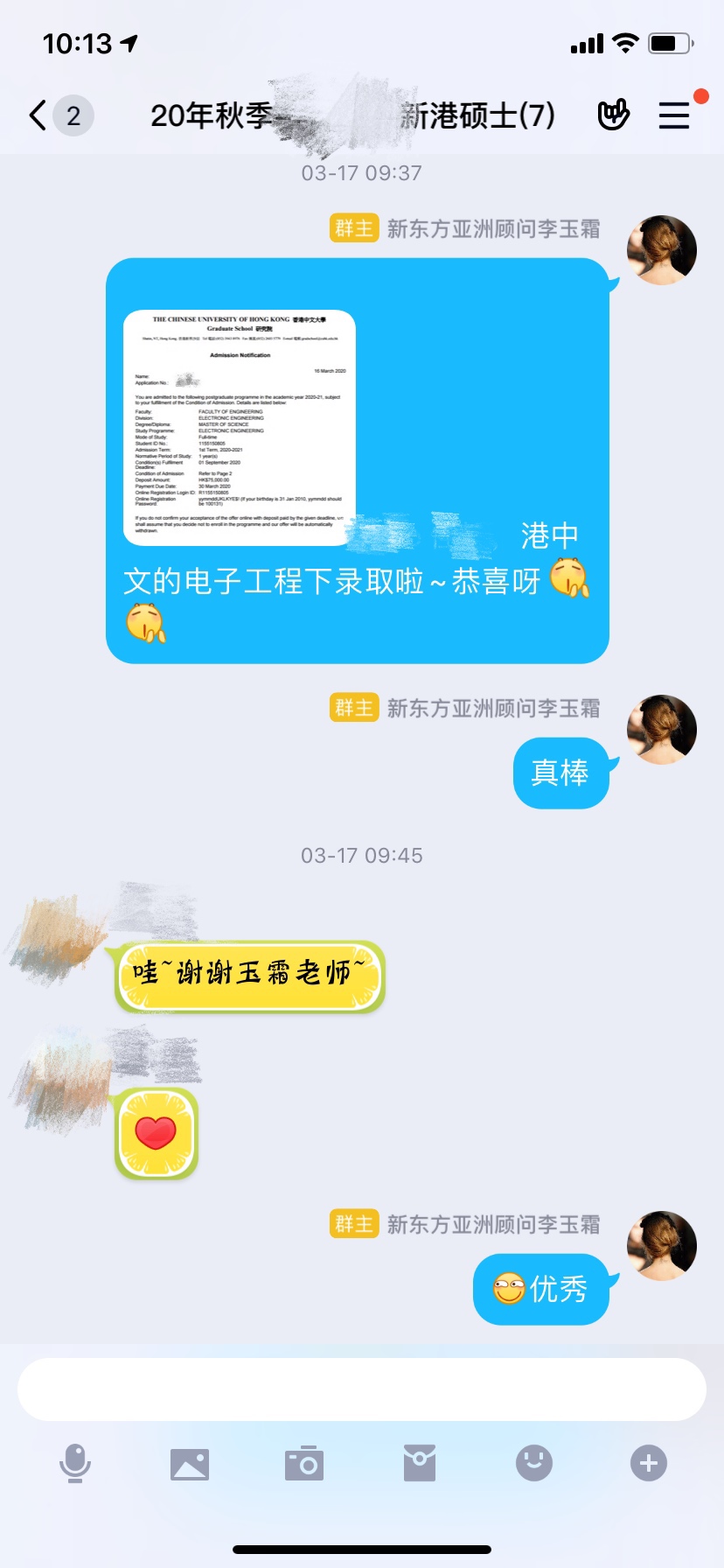This screenshot has width=724, height=1568.
Task: Tap the message input field
Action: click(x=362, y=1389)
